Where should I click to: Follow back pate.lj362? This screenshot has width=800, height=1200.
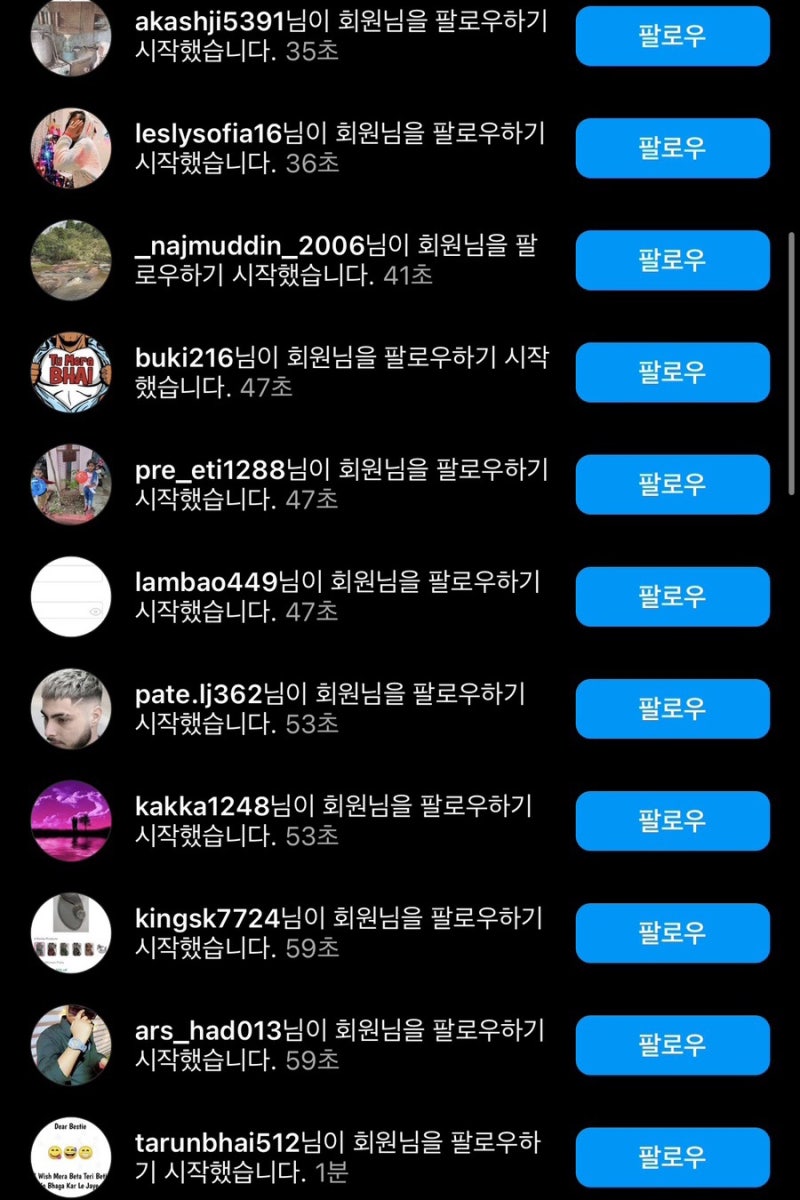click(672, 708)
